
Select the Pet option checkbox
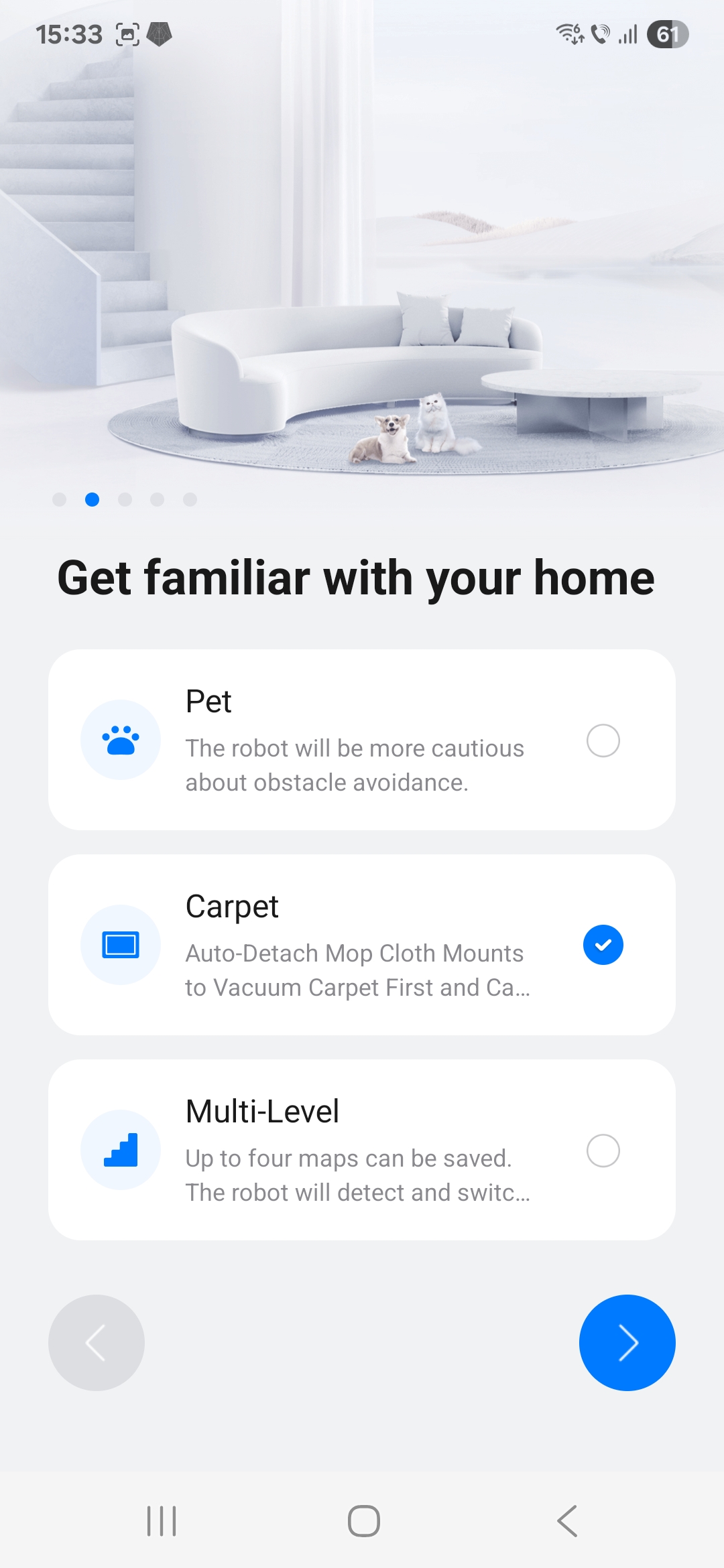click(x=603, y=740)
